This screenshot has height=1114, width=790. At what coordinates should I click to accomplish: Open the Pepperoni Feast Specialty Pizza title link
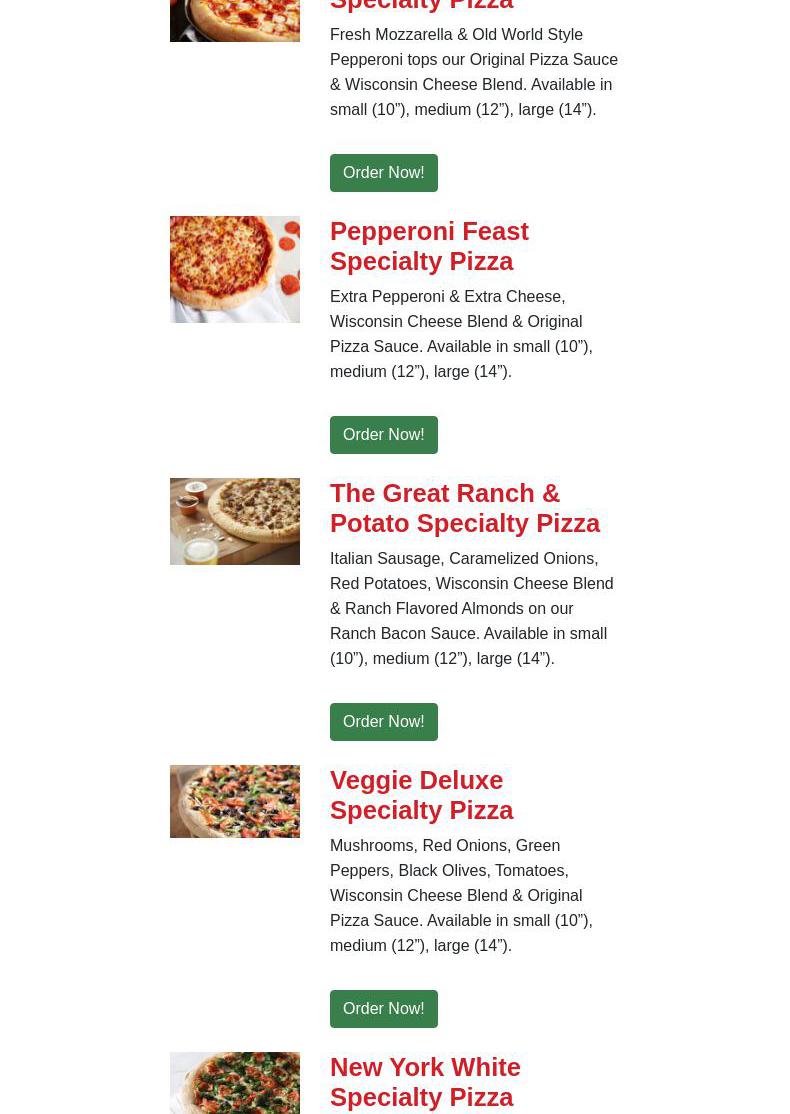coord(428,246)
